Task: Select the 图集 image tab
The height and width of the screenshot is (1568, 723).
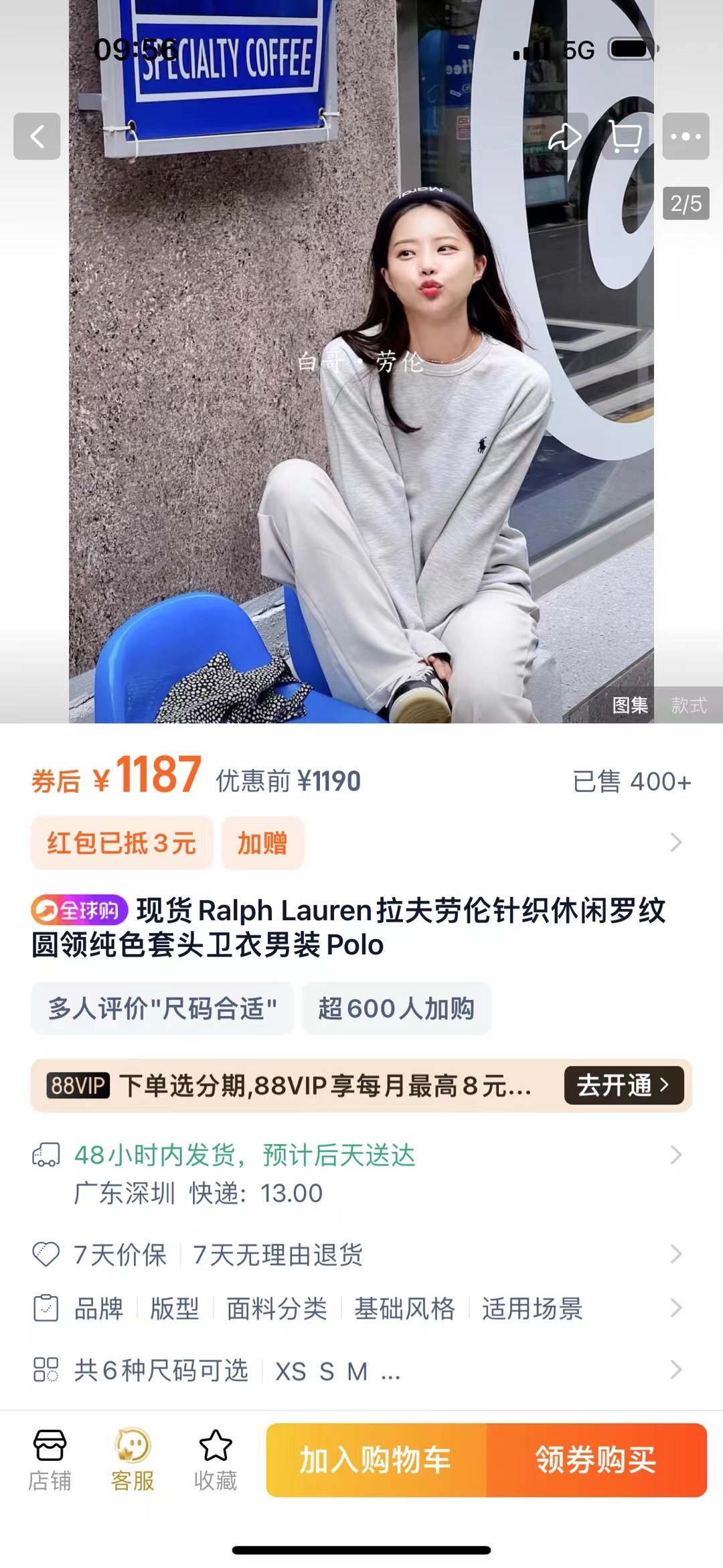Action: click(630, 705)
